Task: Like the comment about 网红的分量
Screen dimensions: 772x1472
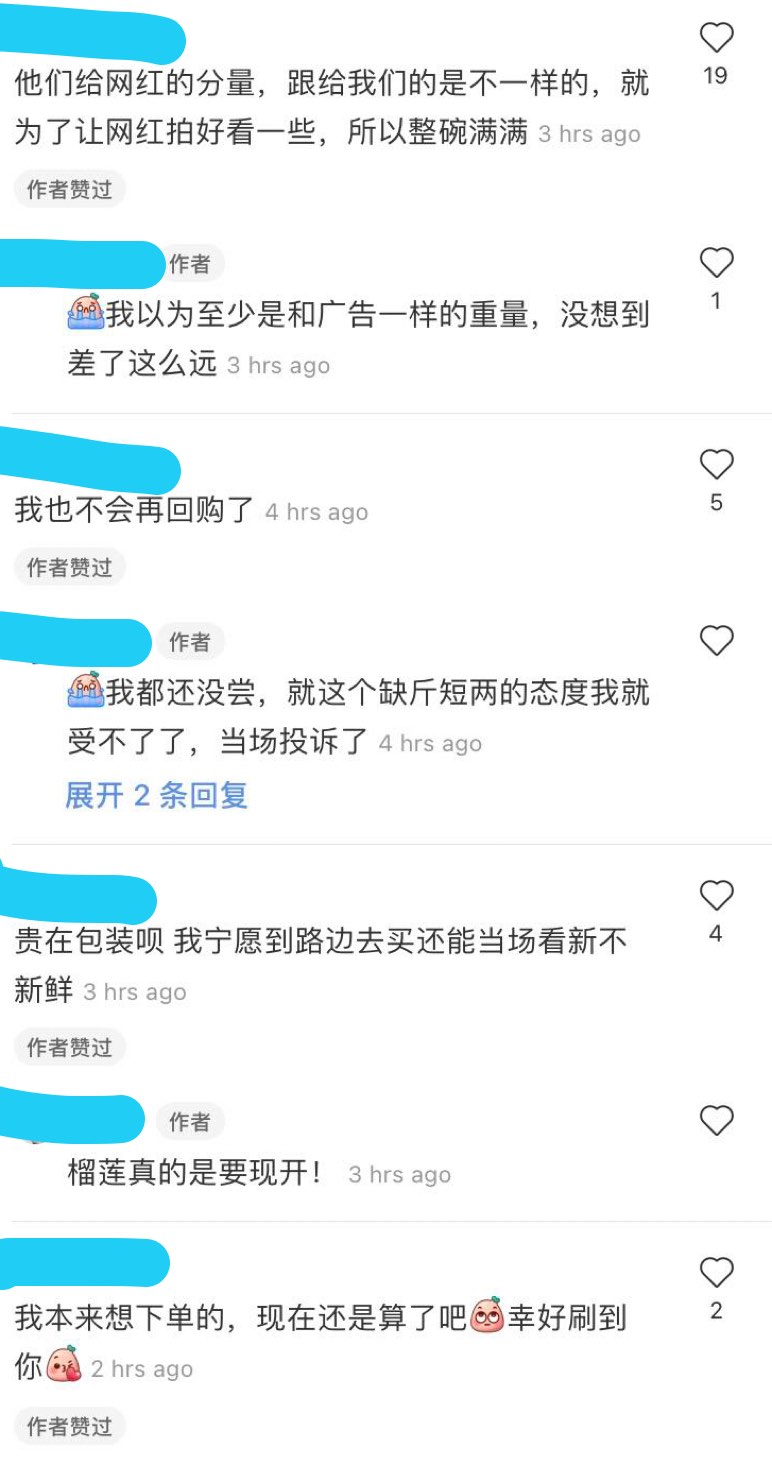Action: (716, 38)
